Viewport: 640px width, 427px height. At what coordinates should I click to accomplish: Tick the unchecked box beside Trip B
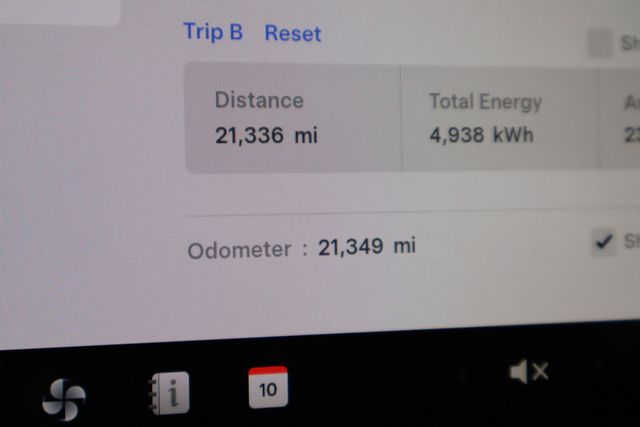tap(599, 43)
